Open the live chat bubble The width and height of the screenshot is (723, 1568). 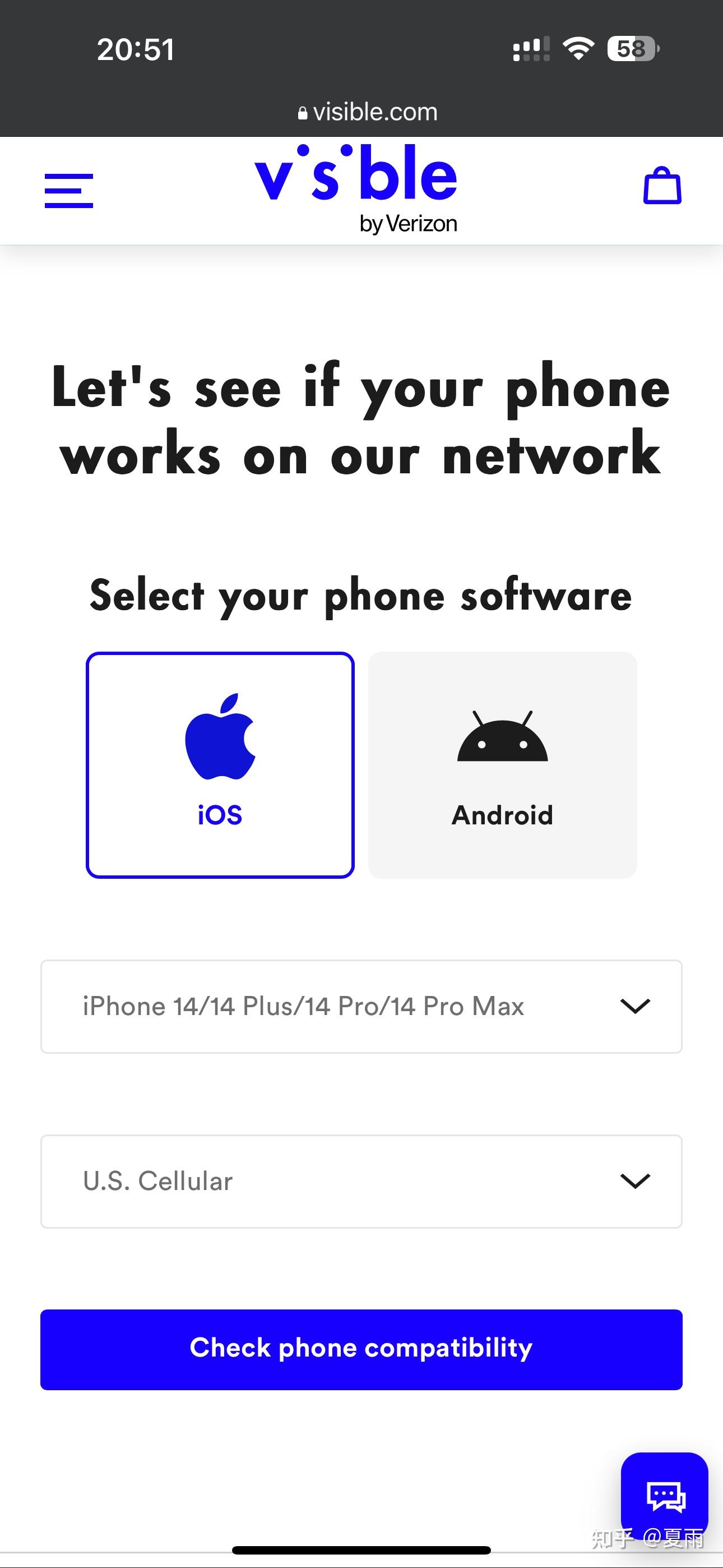(665, 1496)
